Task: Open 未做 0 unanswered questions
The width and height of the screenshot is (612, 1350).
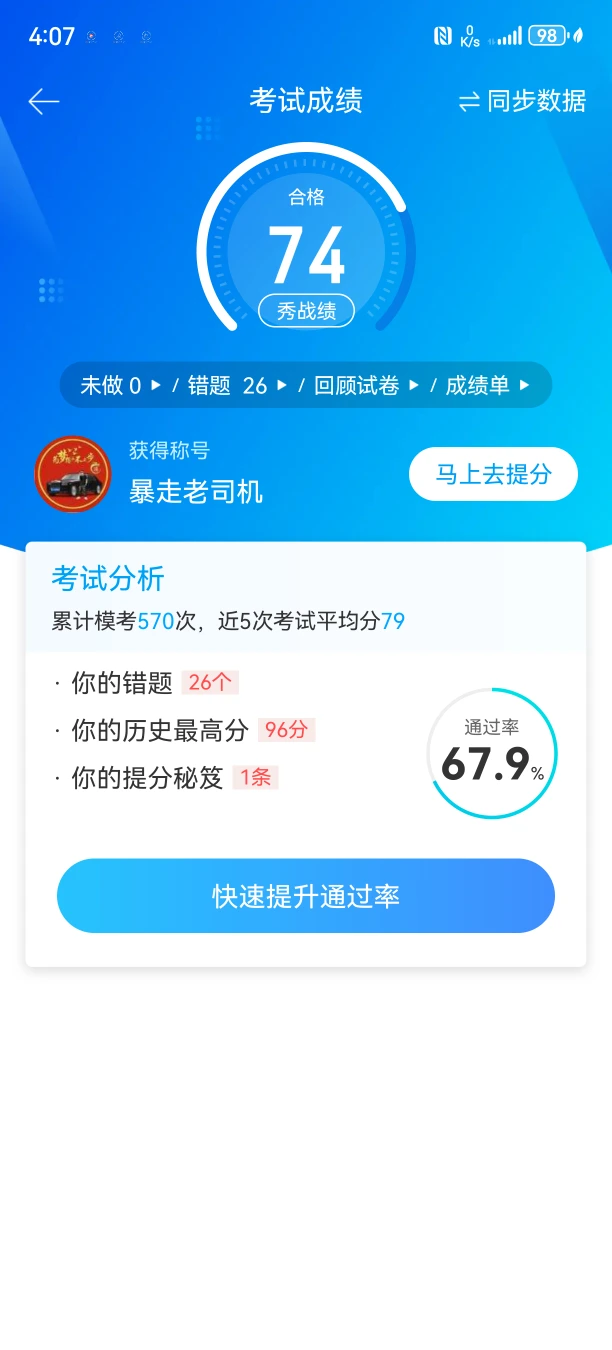Action: (120, 385)
